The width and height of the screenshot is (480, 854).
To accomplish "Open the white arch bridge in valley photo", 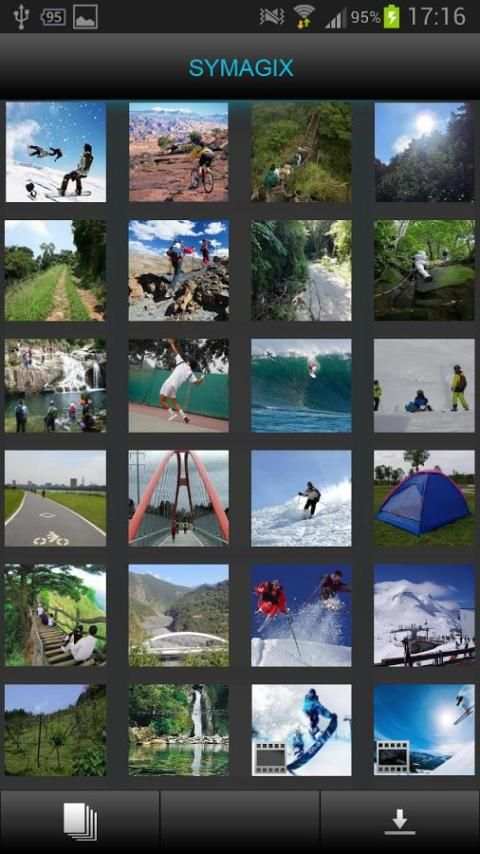I will point(179,615).
